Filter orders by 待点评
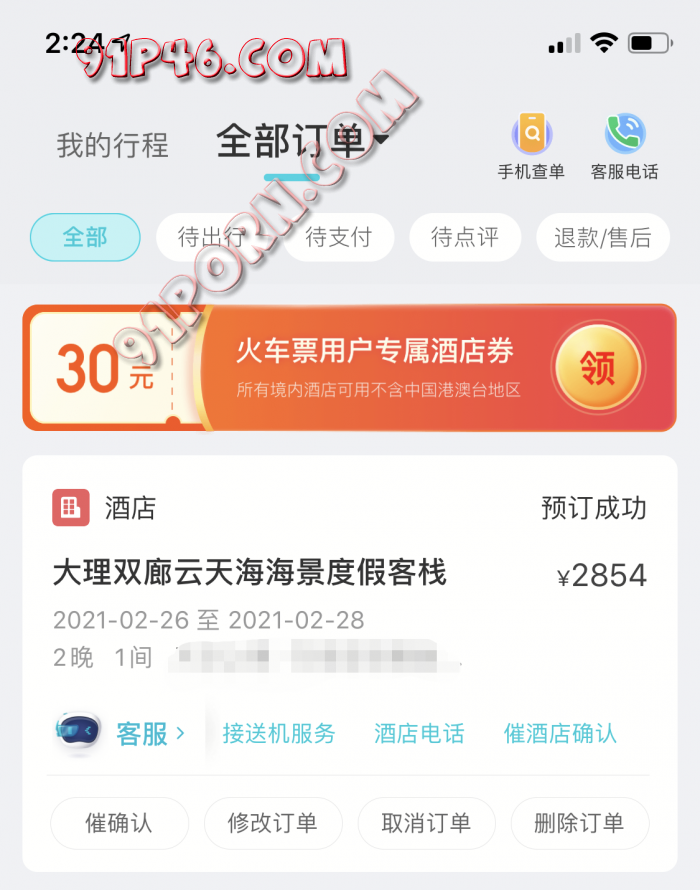The width and height of the screenshot is (700, 890). click(x=465, y=237)
